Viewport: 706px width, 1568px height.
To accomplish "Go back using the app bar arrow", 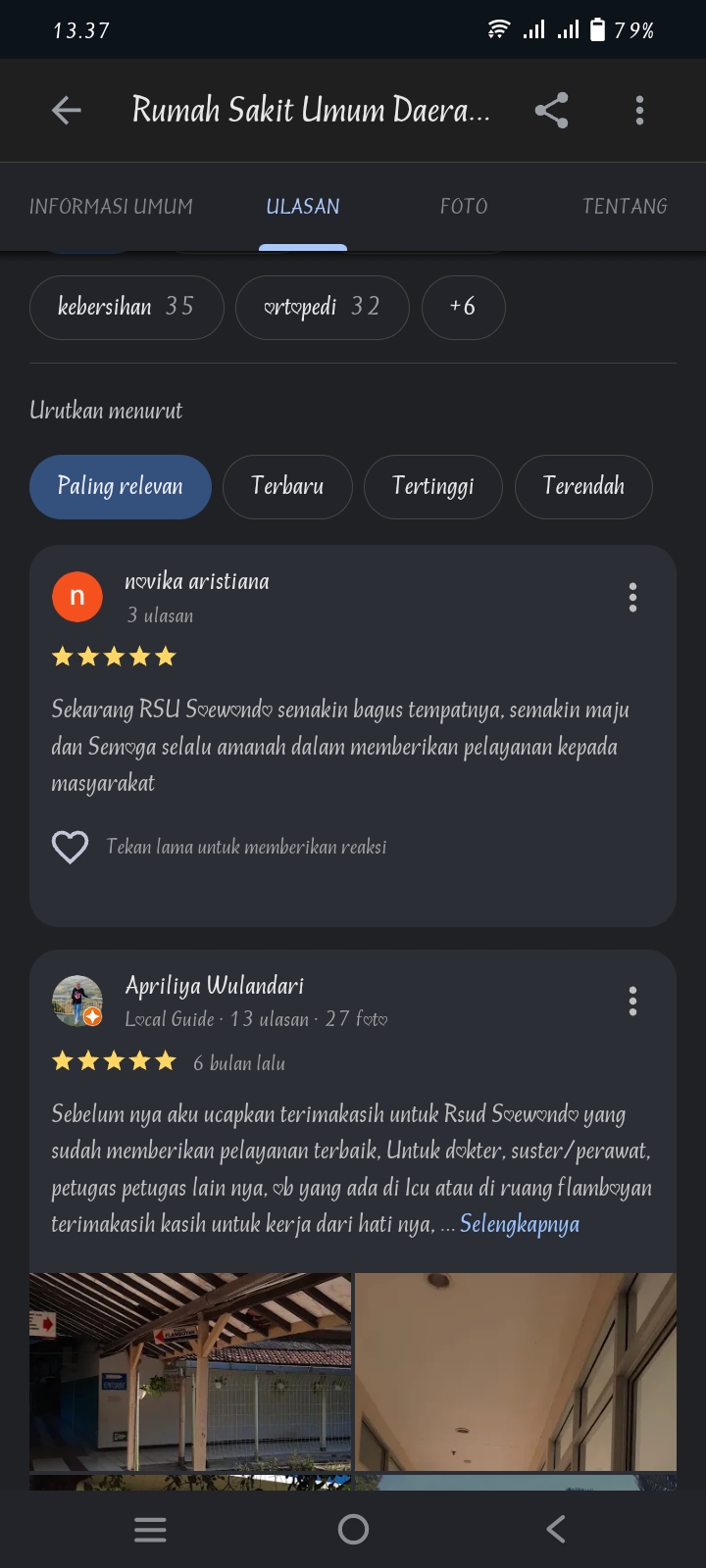I will tap(66, 110).
